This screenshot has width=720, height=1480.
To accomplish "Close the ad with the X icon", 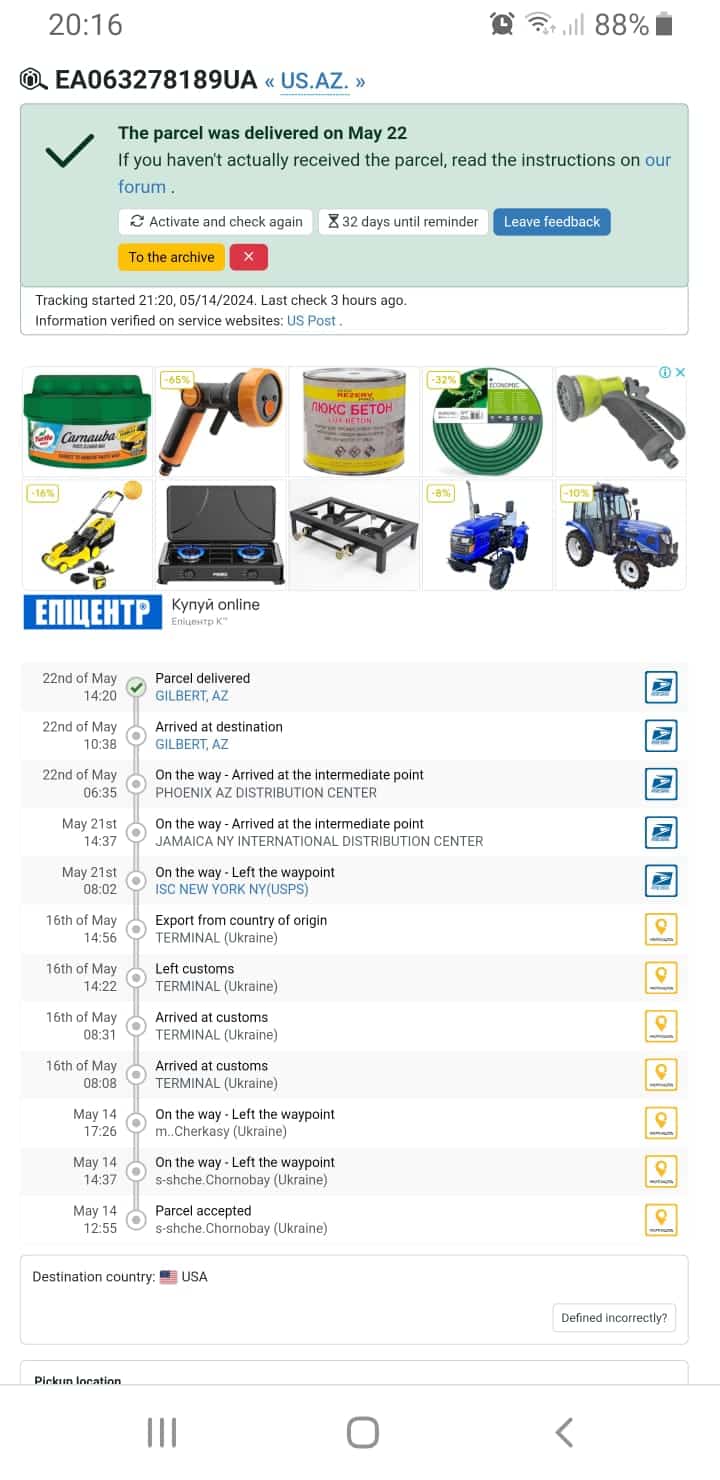I will (680, 372).
